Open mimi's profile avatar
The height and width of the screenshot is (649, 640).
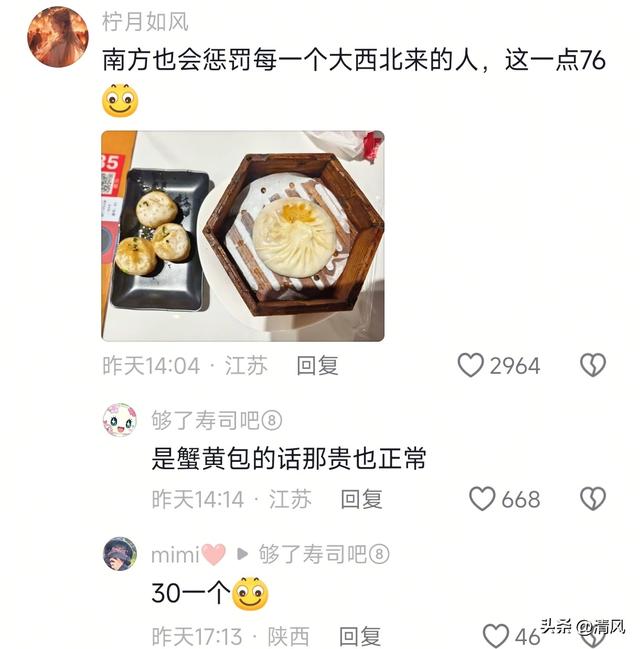coord(120,554)
